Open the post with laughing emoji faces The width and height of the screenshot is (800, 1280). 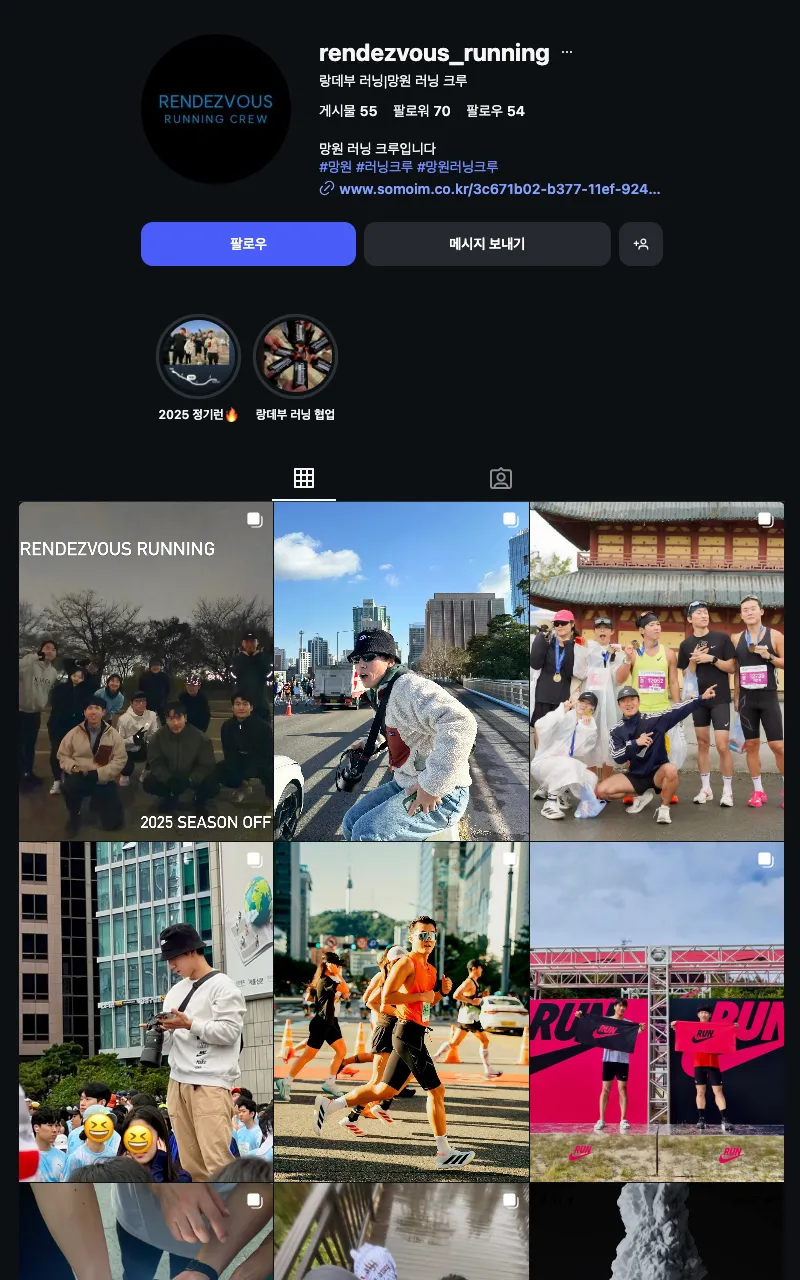146,1011
